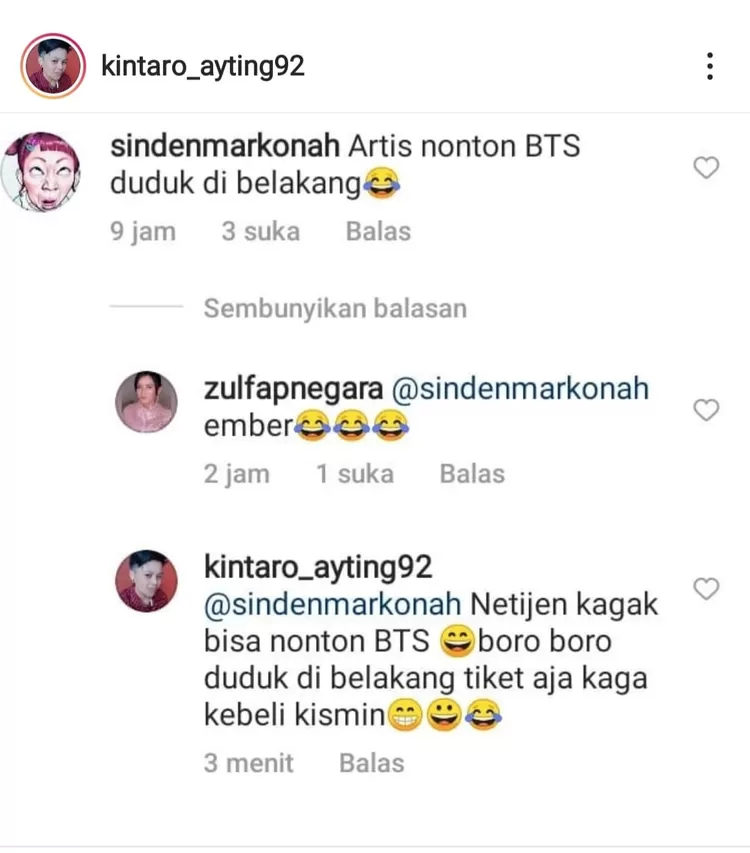Open the three-dot overflow menu
This screenshot has height=853, width=750.
pos(709,66)
